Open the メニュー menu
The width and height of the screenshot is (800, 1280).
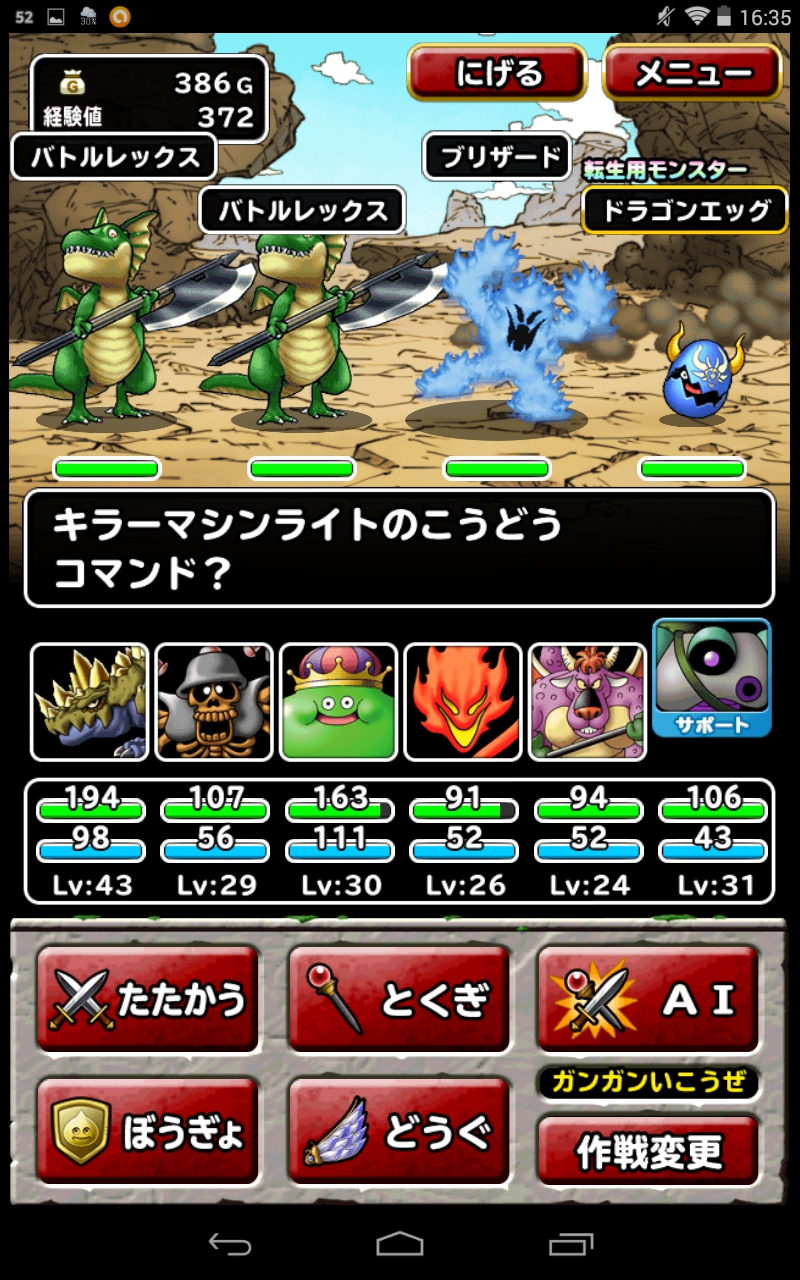[x=692, y=73]
